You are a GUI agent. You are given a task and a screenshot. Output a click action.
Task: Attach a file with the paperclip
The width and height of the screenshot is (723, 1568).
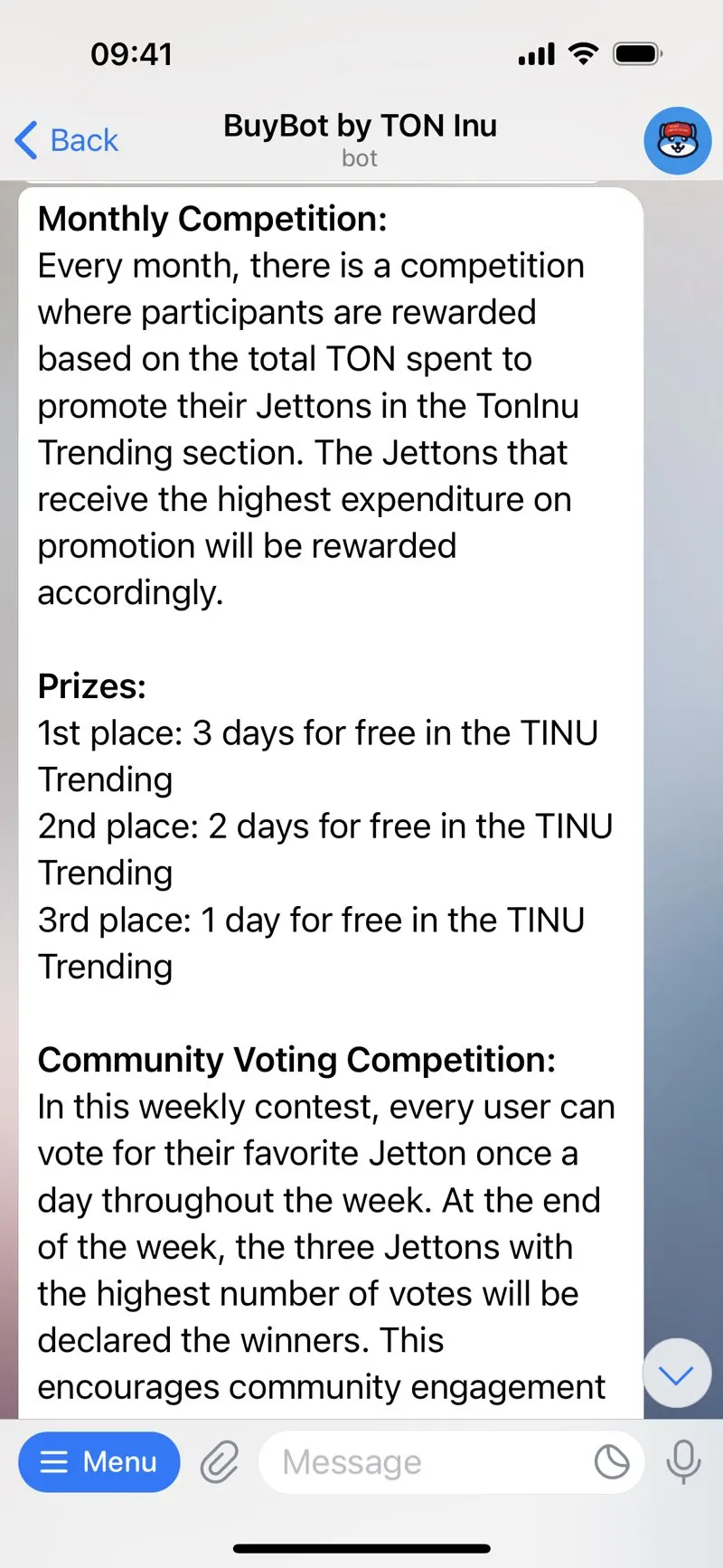[x=220, y=1462]
